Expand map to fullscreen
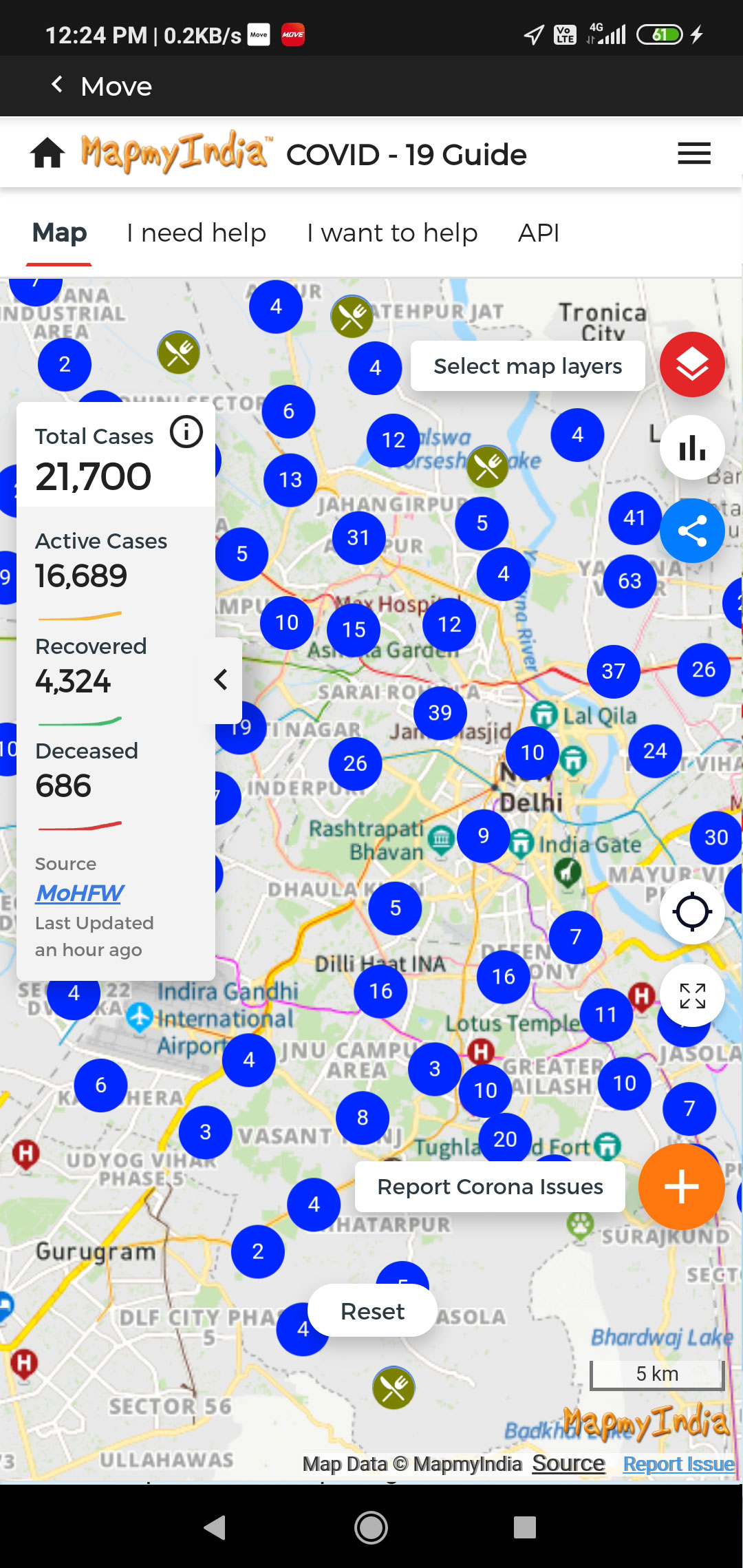 691,995
